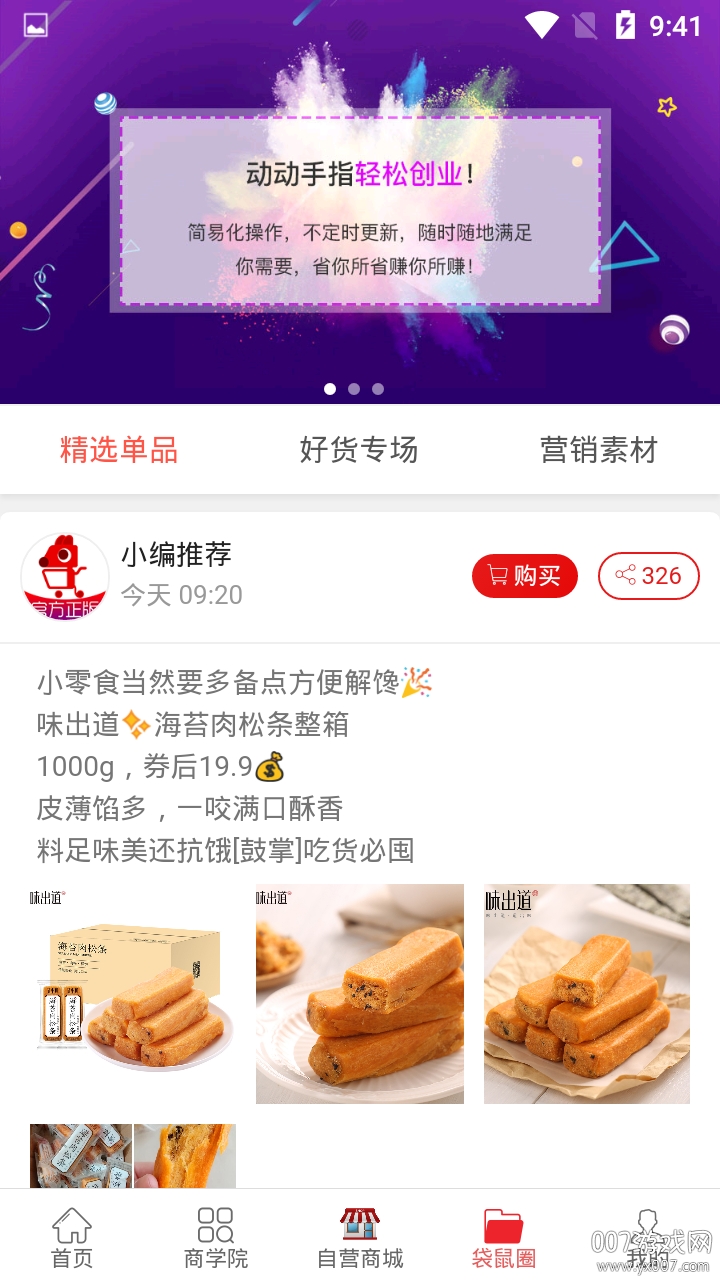Open the 小编推荐 avatar
This screenshot has width=720, height=1280.
[65, 576]
